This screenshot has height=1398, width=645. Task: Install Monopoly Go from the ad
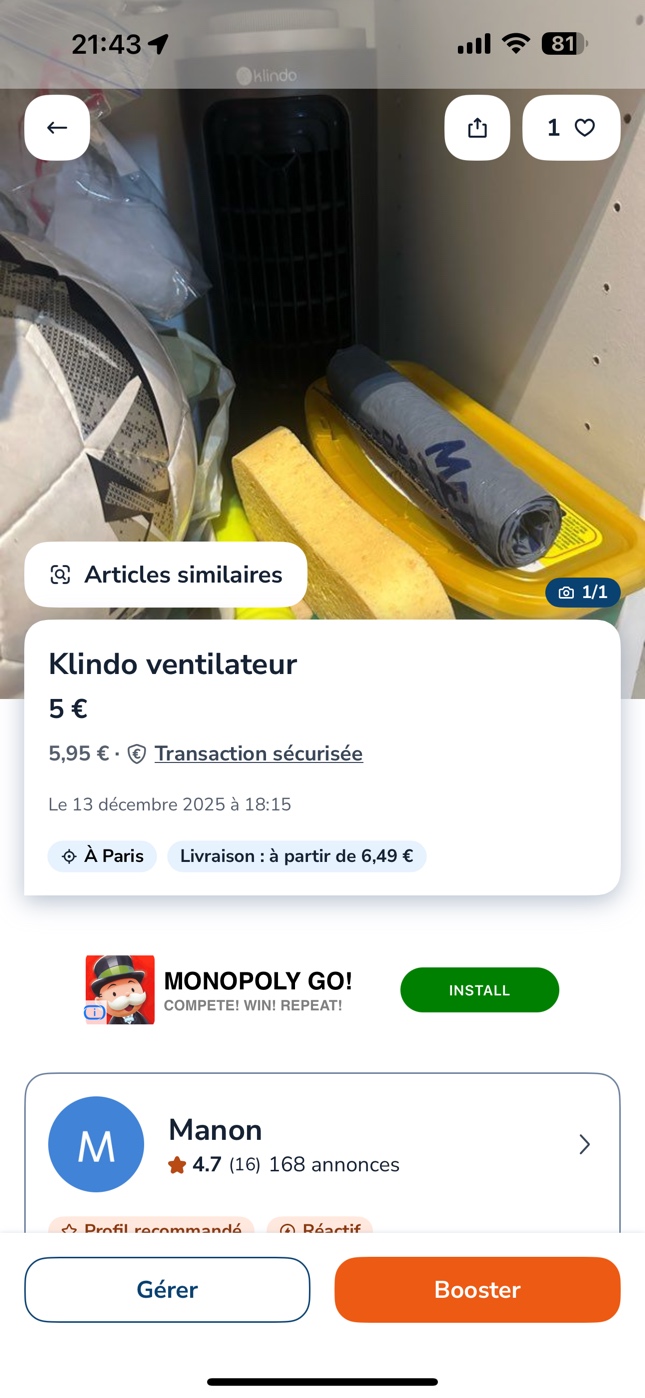pyautogui.click(x=479, y=990)
